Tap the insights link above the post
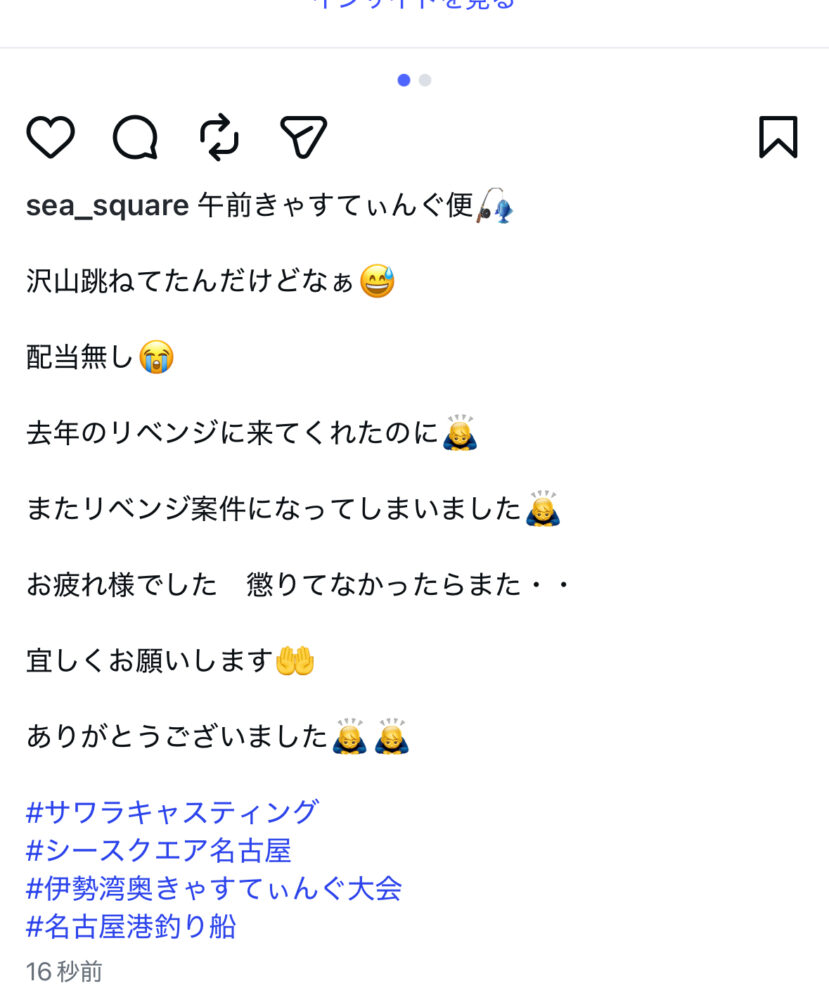Image resolution: width=829 pixels, height=1000 pixels. tap(414, 4)
